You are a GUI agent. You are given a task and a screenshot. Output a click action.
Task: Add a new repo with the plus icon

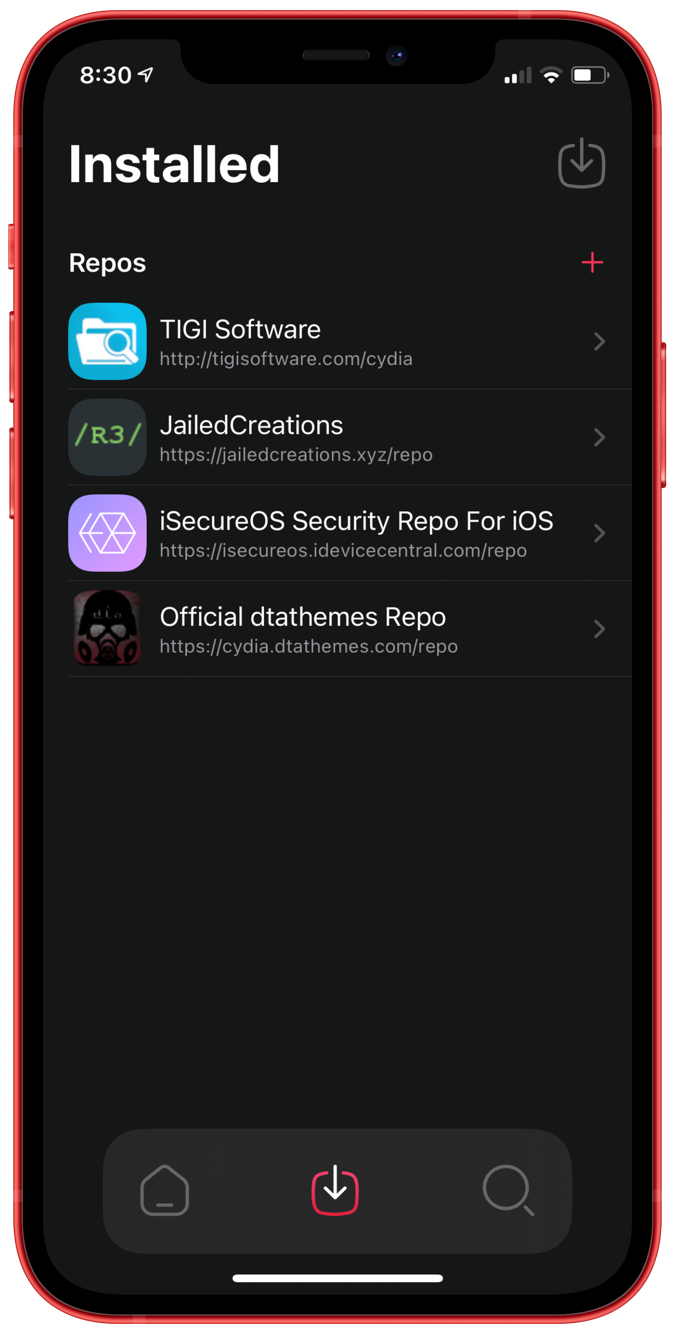(592, 262)
